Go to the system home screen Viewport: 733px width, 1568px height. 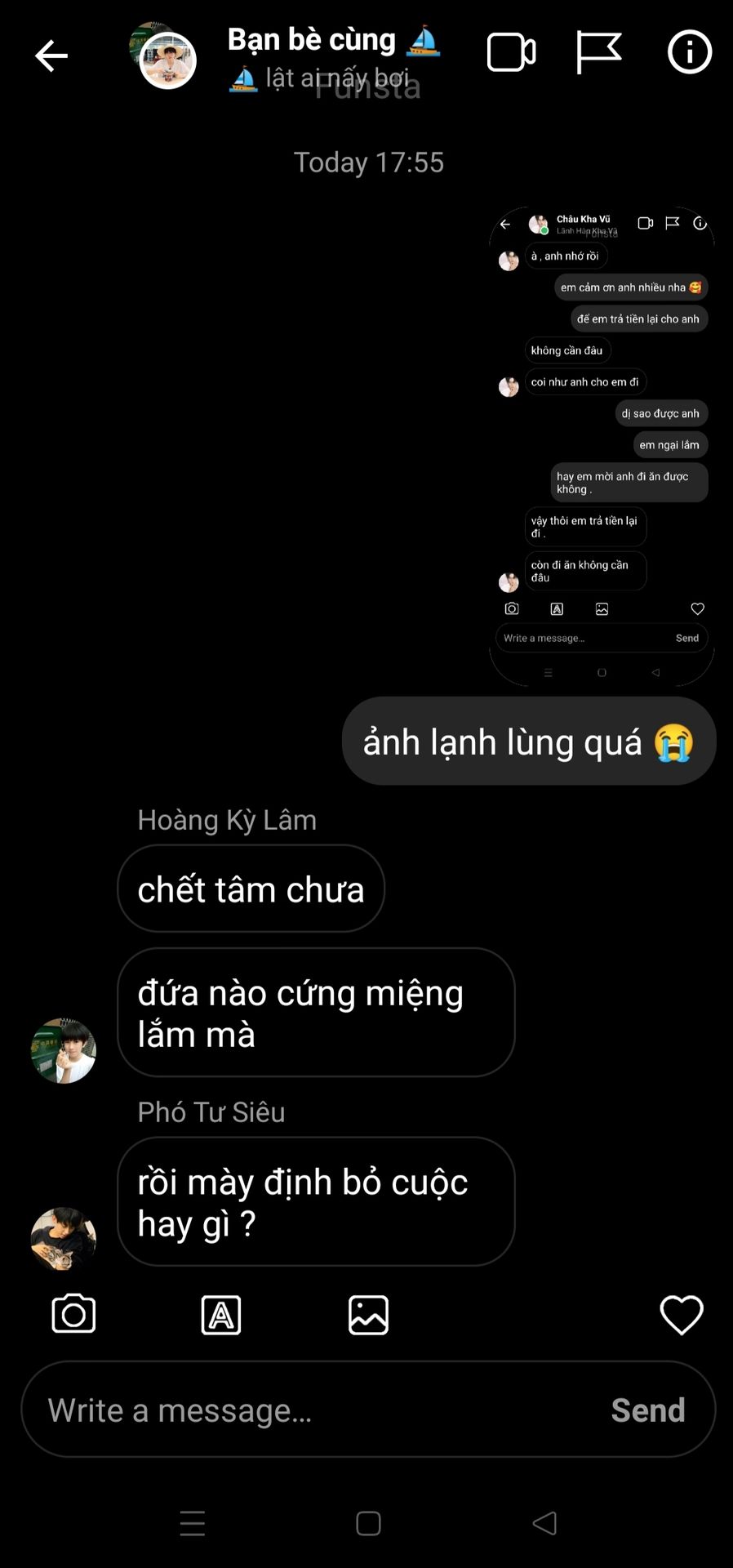click(x=368, y=1523)
